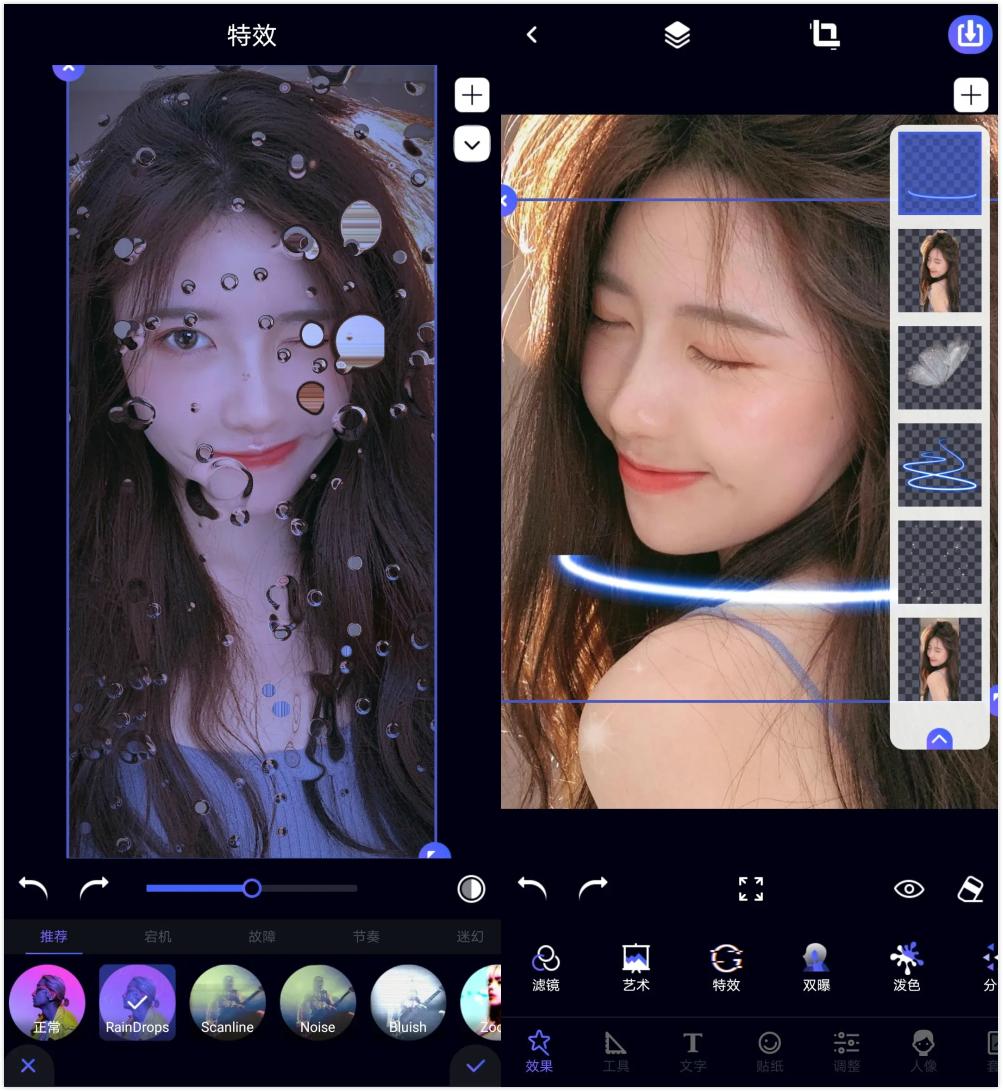This screenshot has height=1091, width=1003.
Task: Select the 泼色 color splash tool
Action: pyautogui.click(x=906, y=968)
